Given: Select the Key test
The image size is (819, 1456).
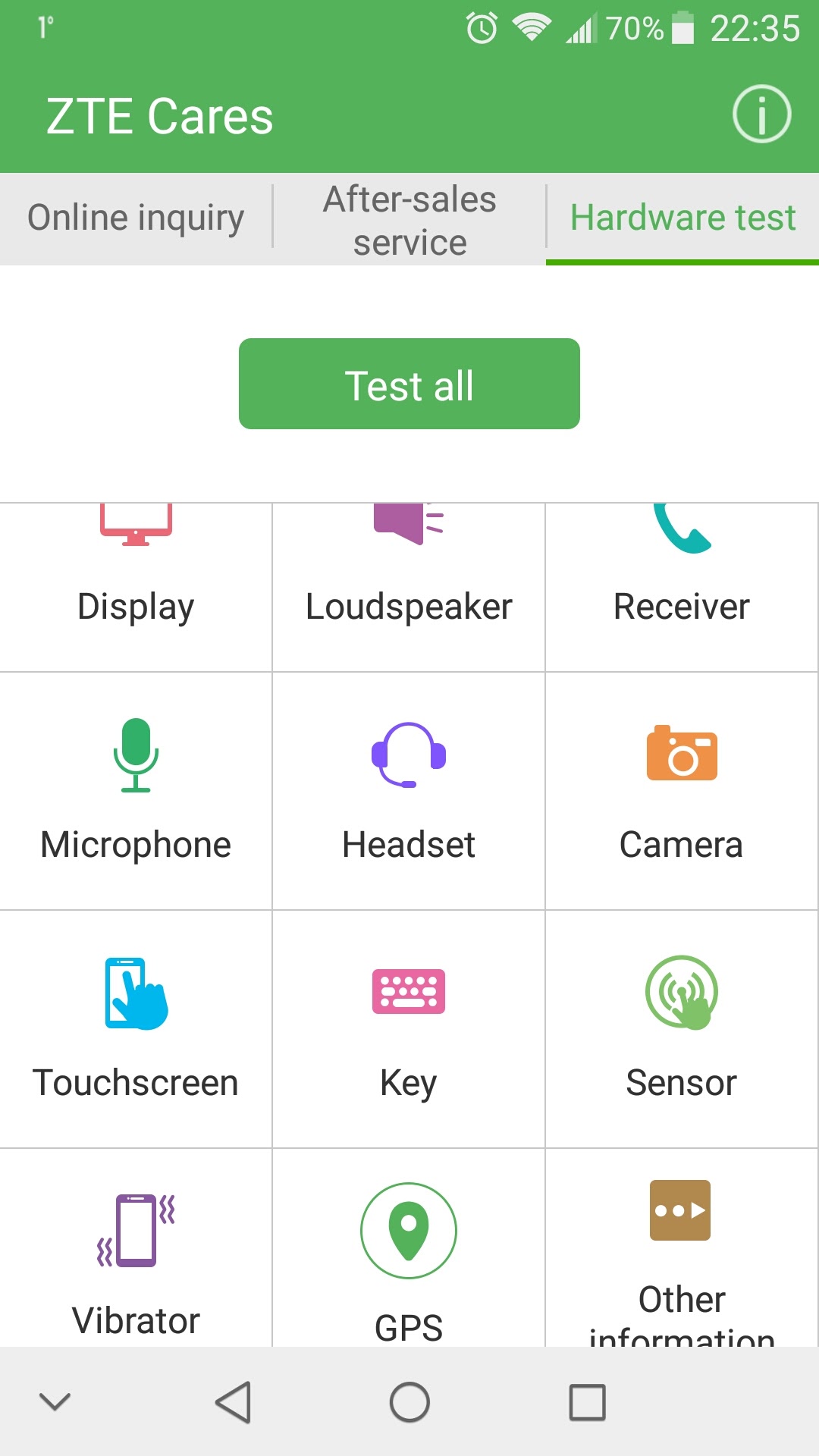Looking at the screenshot, I should (409, 1029).
